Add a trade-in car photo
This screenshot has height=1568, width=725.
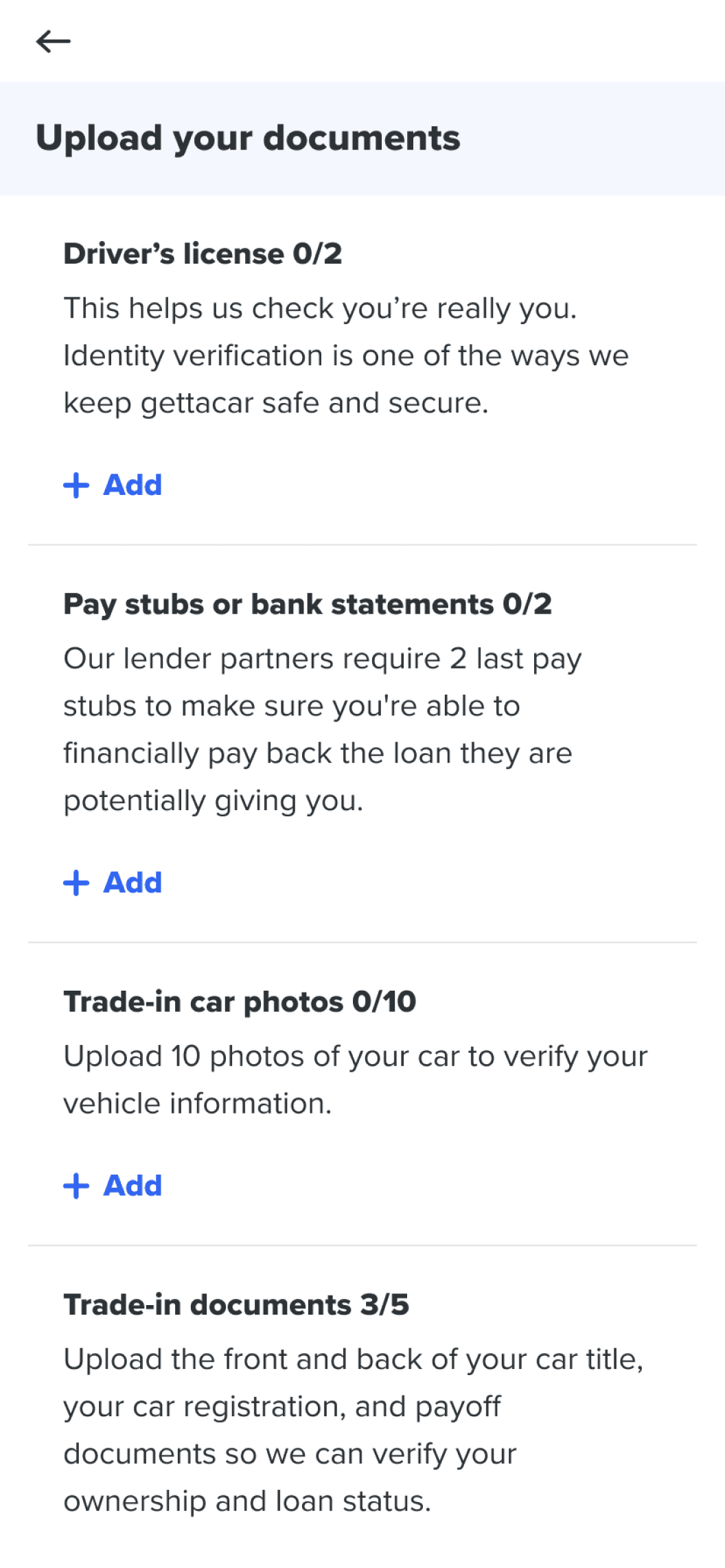tap(112, 1185)
